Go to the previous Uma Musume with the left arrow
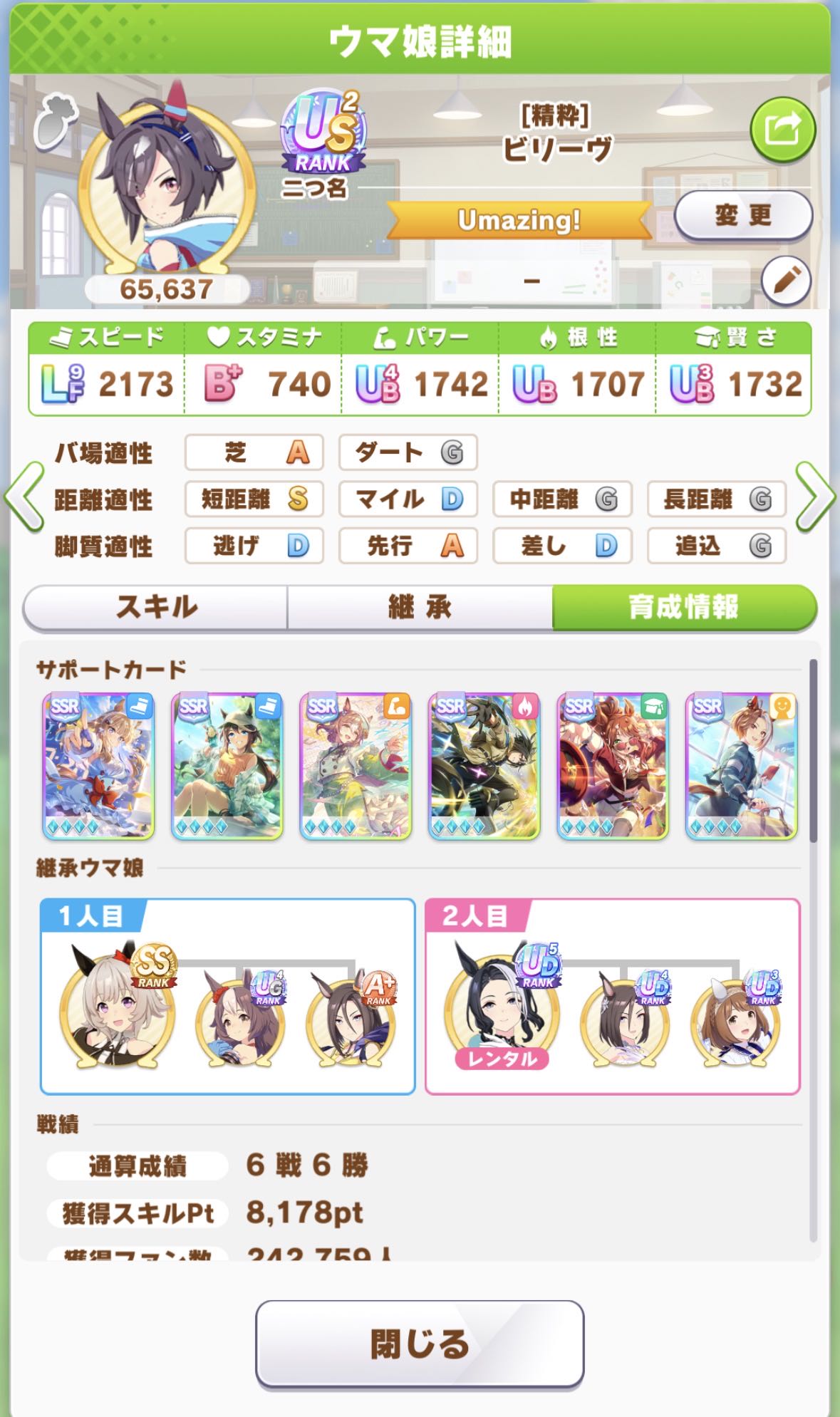Screen dimensions: 840x1417 25,497
